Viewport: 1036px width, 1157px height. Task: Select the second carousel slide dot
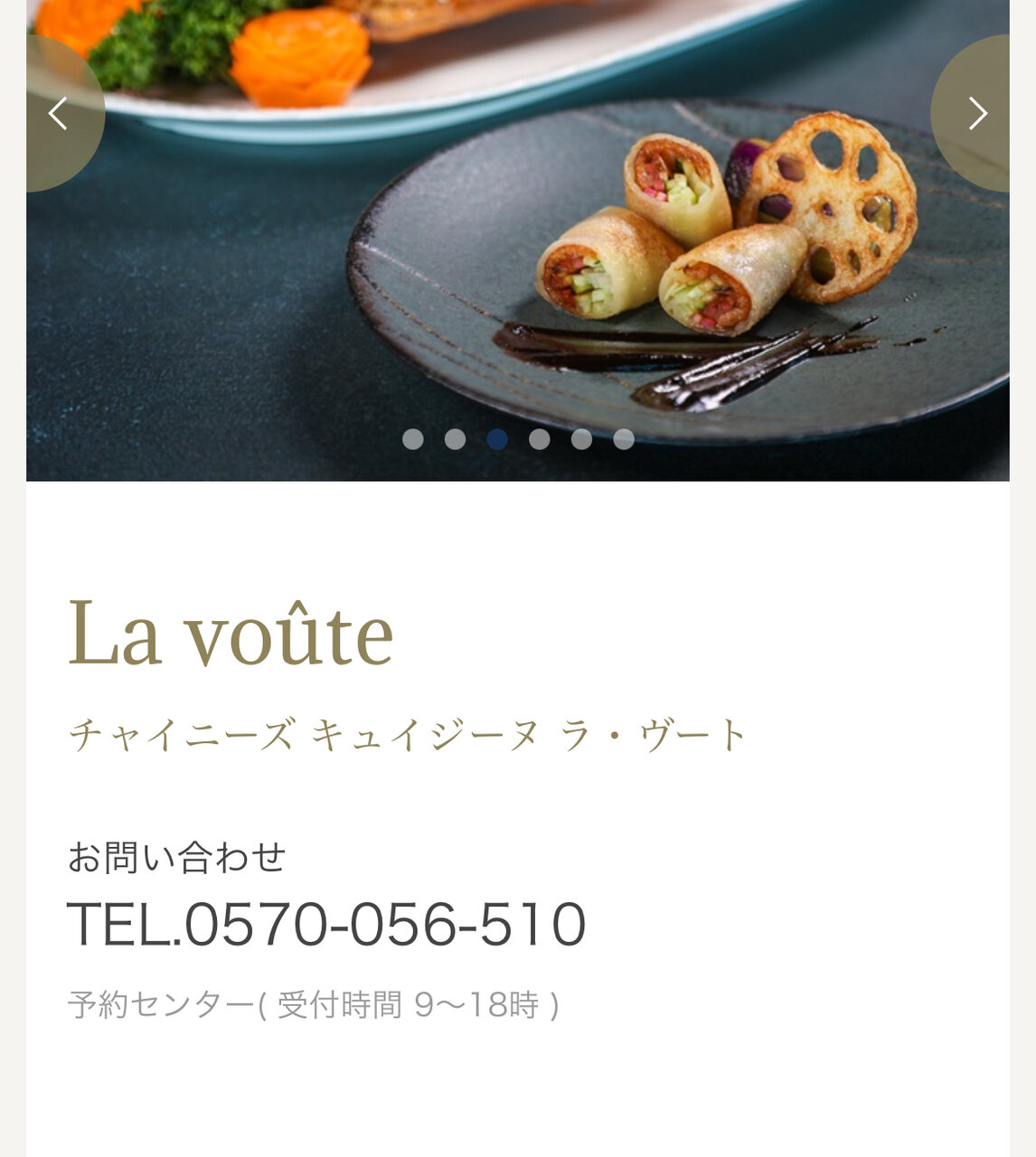[456, 439]
